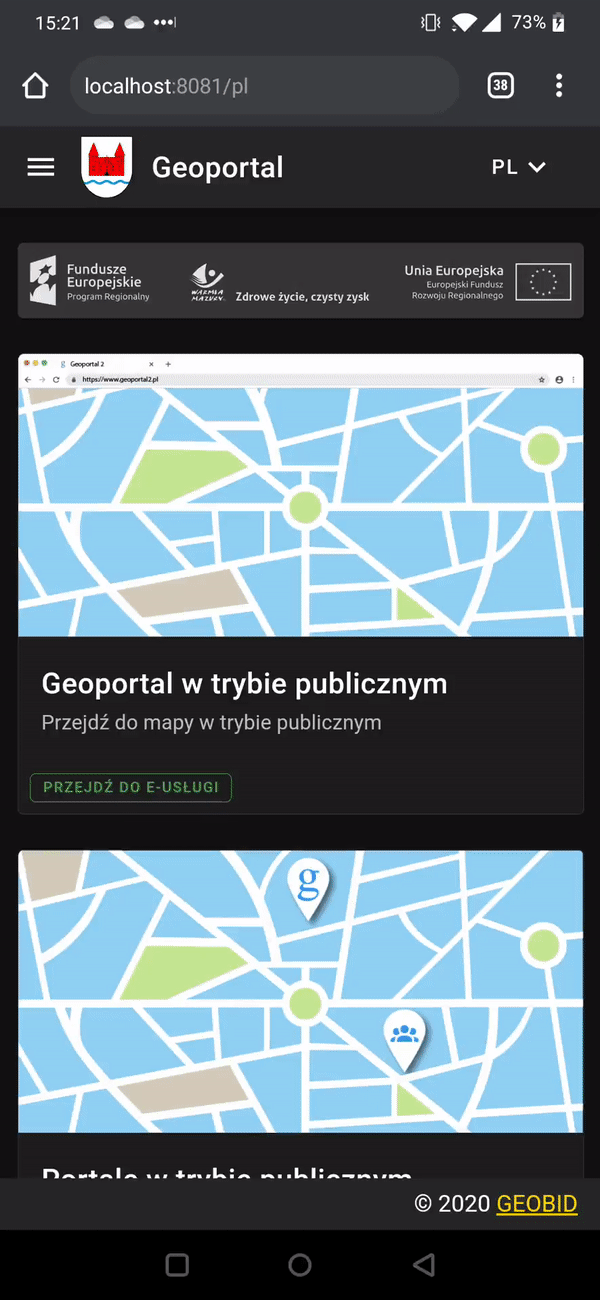Open recent apps from the navigation bar
The height and width of the screenshot is (1300, 600).
coord(177,1265)
